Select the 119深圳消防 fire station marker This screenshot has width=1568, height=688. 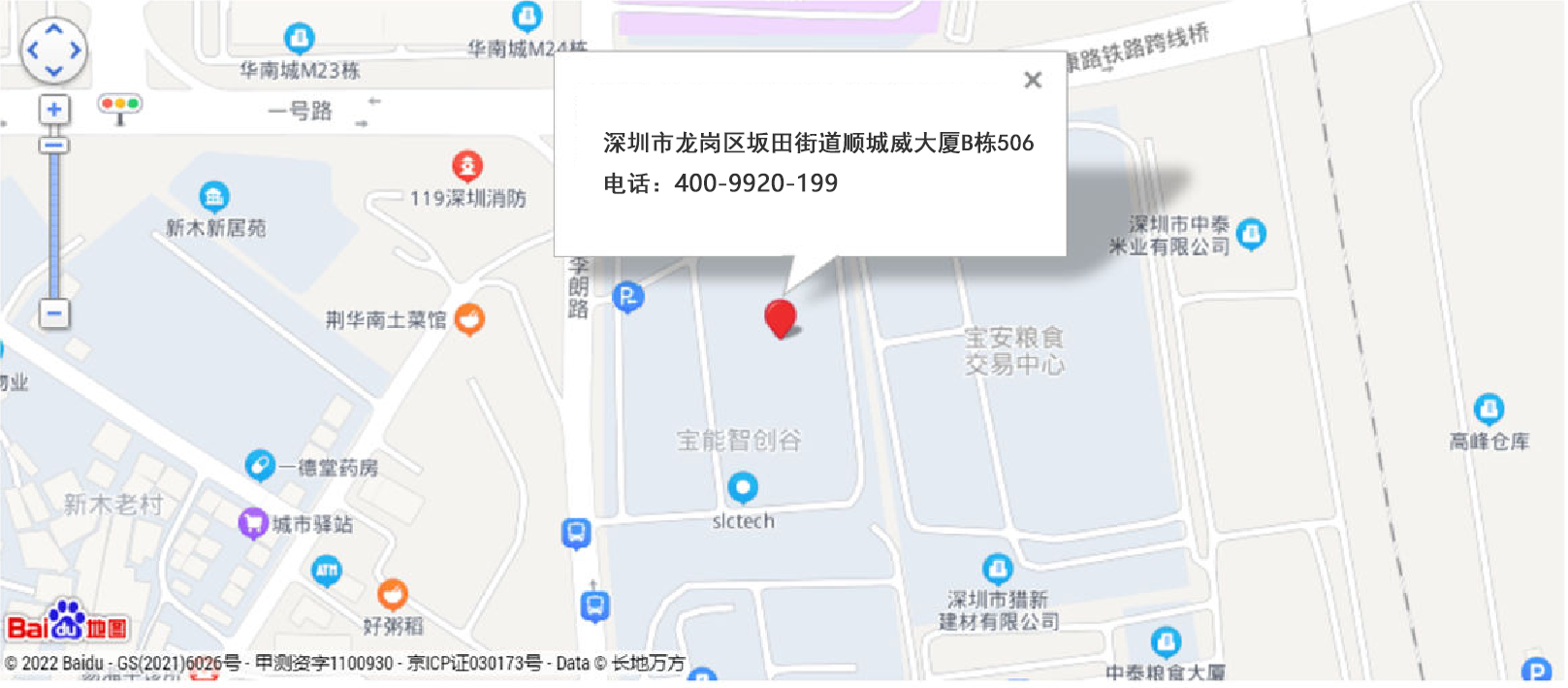(467, 166)
